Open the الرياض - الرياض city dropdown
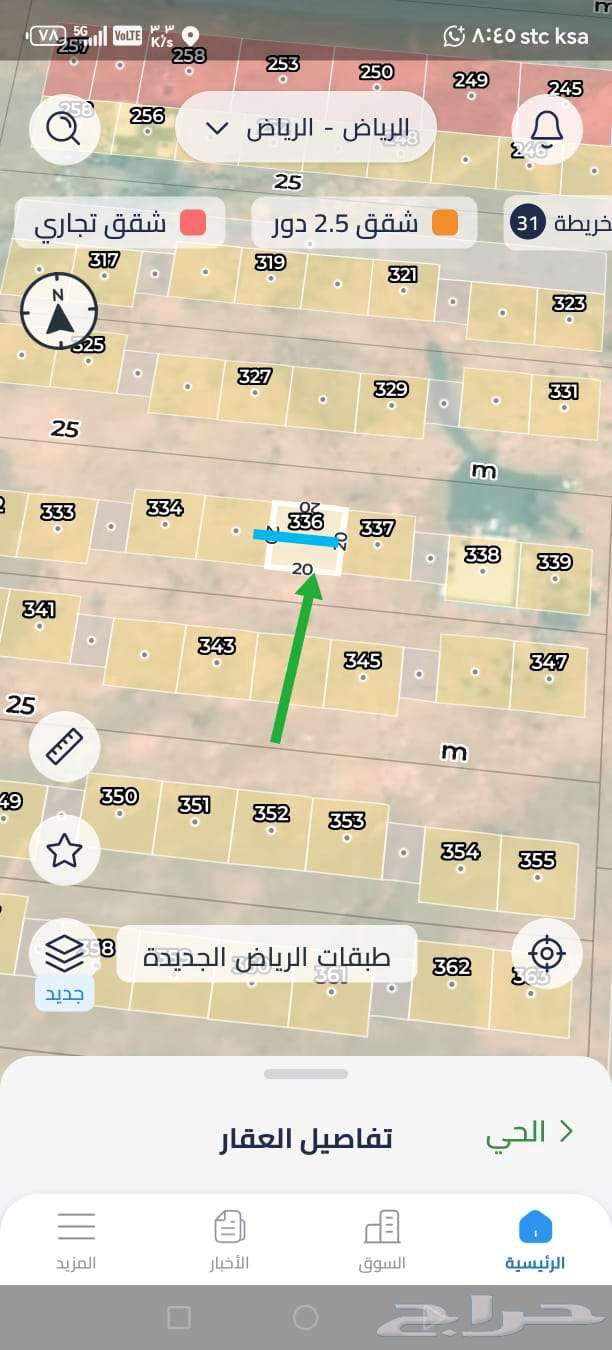612x1350 pixels. tap(306, 128)
